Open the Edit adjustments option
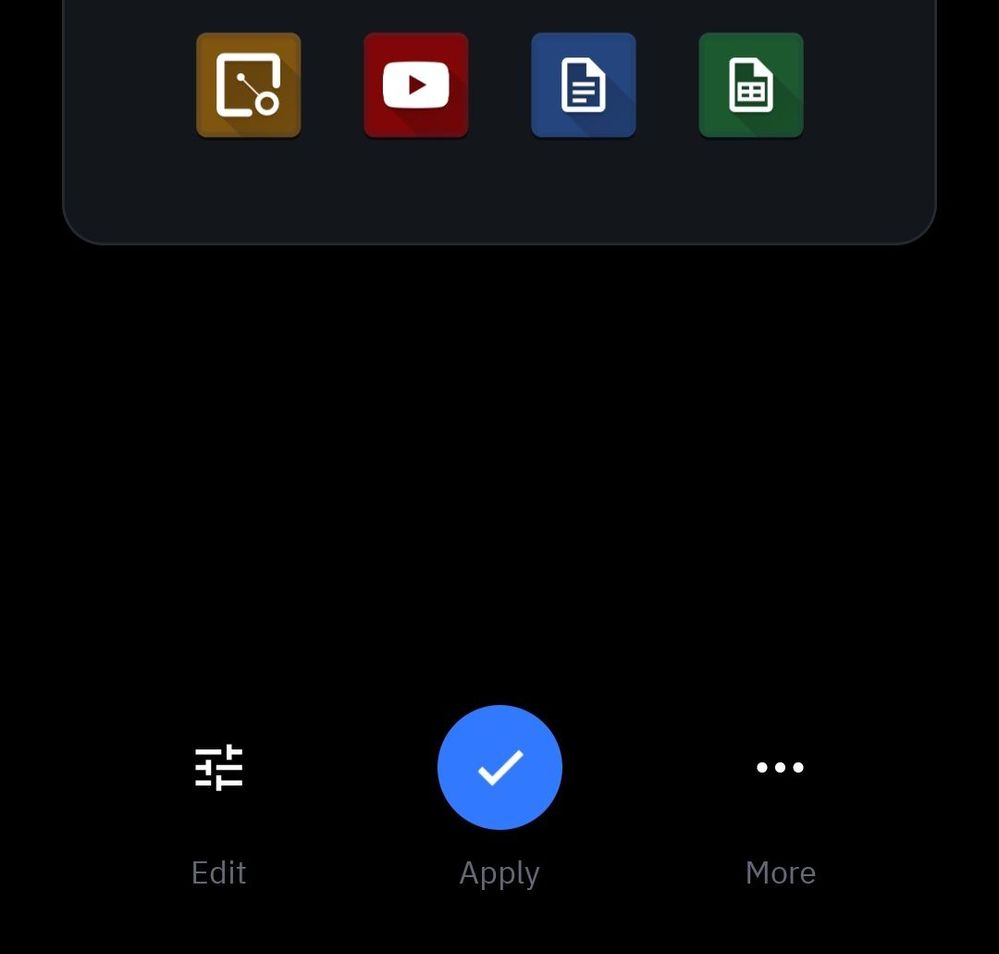Screen dimensions: 999x954 (x=218, y=768)
